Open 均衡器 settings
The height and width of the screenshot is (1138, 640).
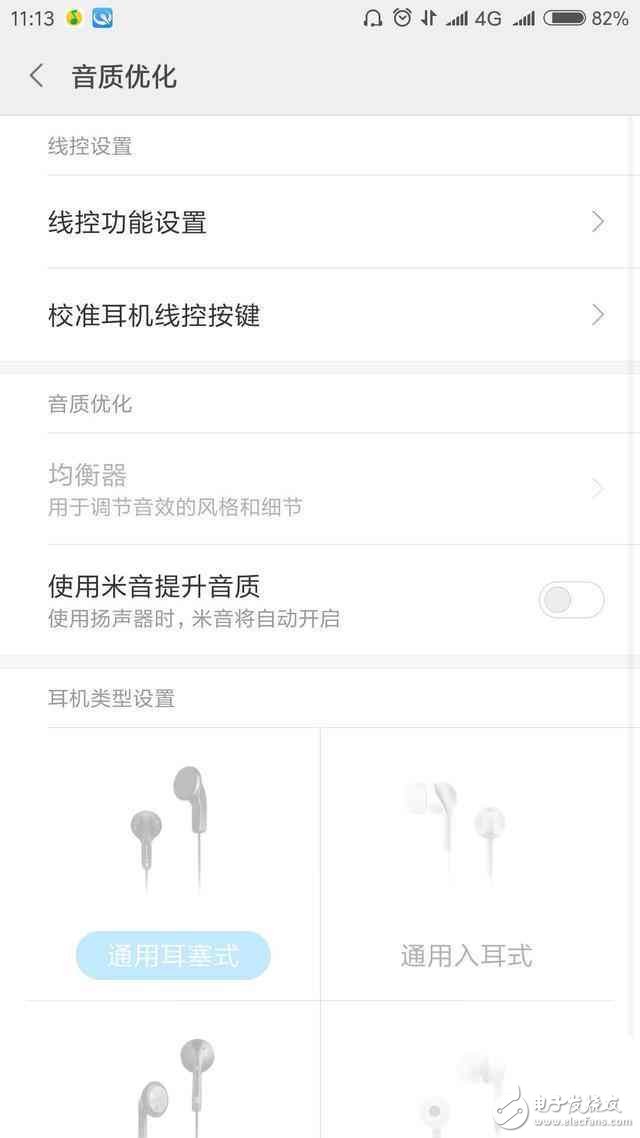click(320, 489)
